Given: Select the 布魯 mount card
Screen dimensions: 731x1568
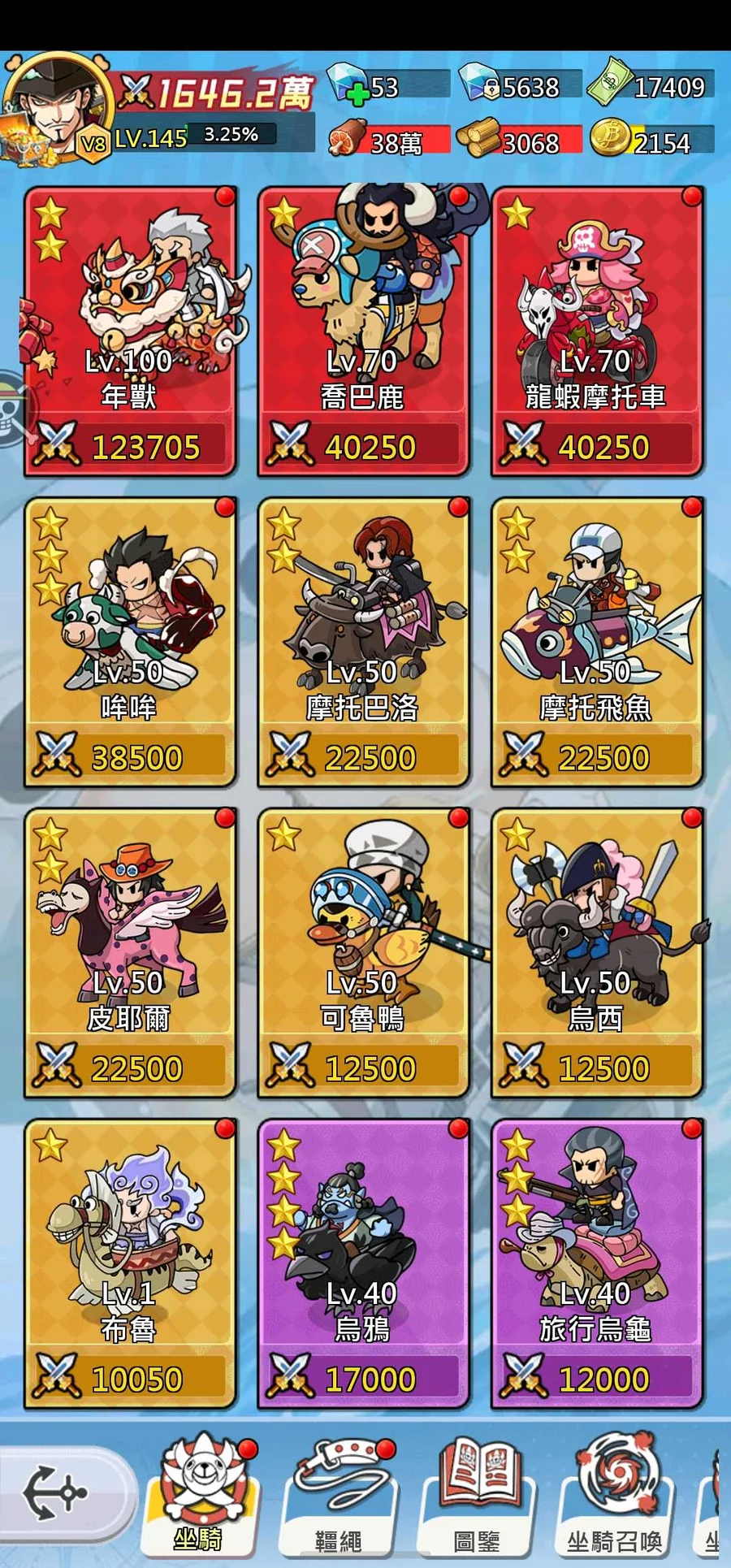Looking at the screenshot, I should coord(131,1264).
